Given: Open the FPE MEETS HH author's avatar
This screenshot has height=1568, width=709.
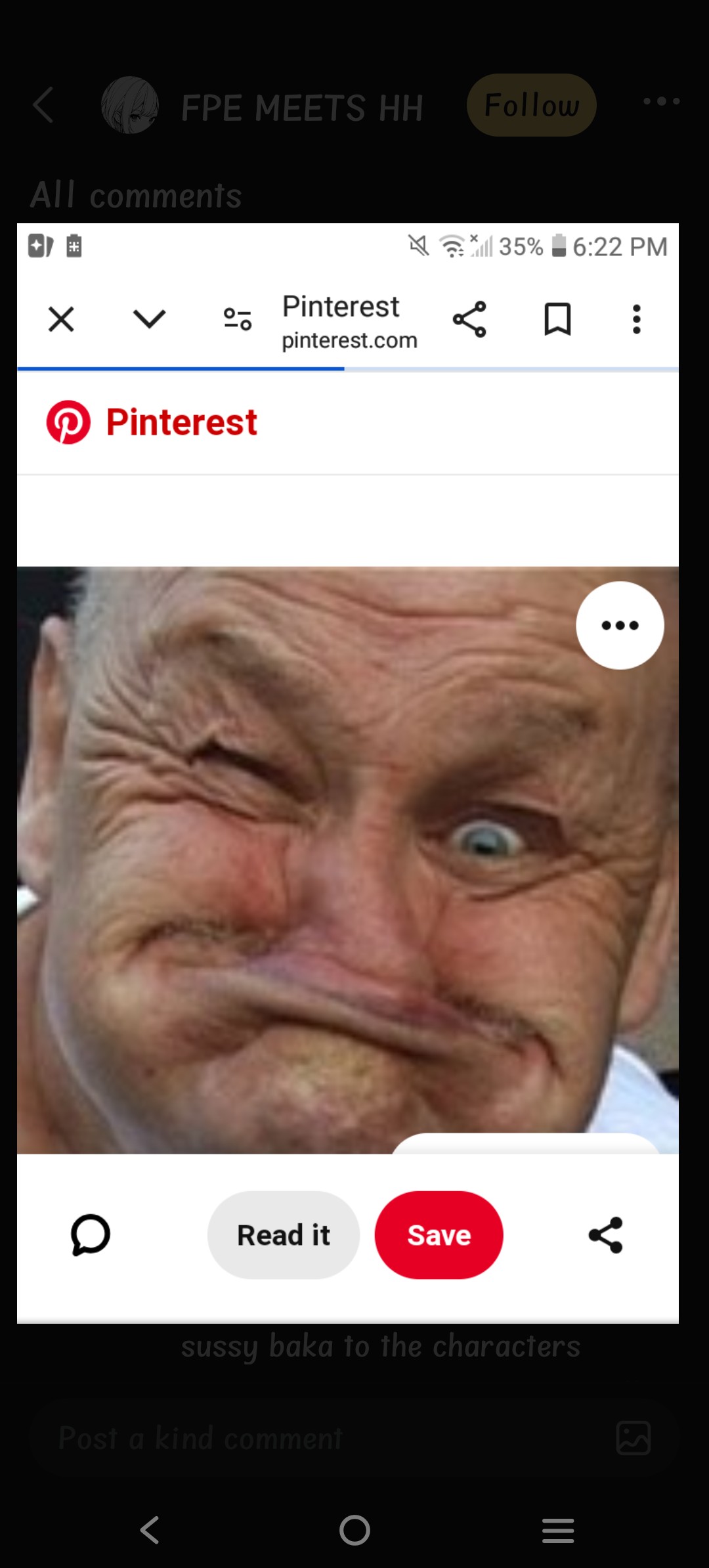Looking at the screenshot, I should coord(130,105).
